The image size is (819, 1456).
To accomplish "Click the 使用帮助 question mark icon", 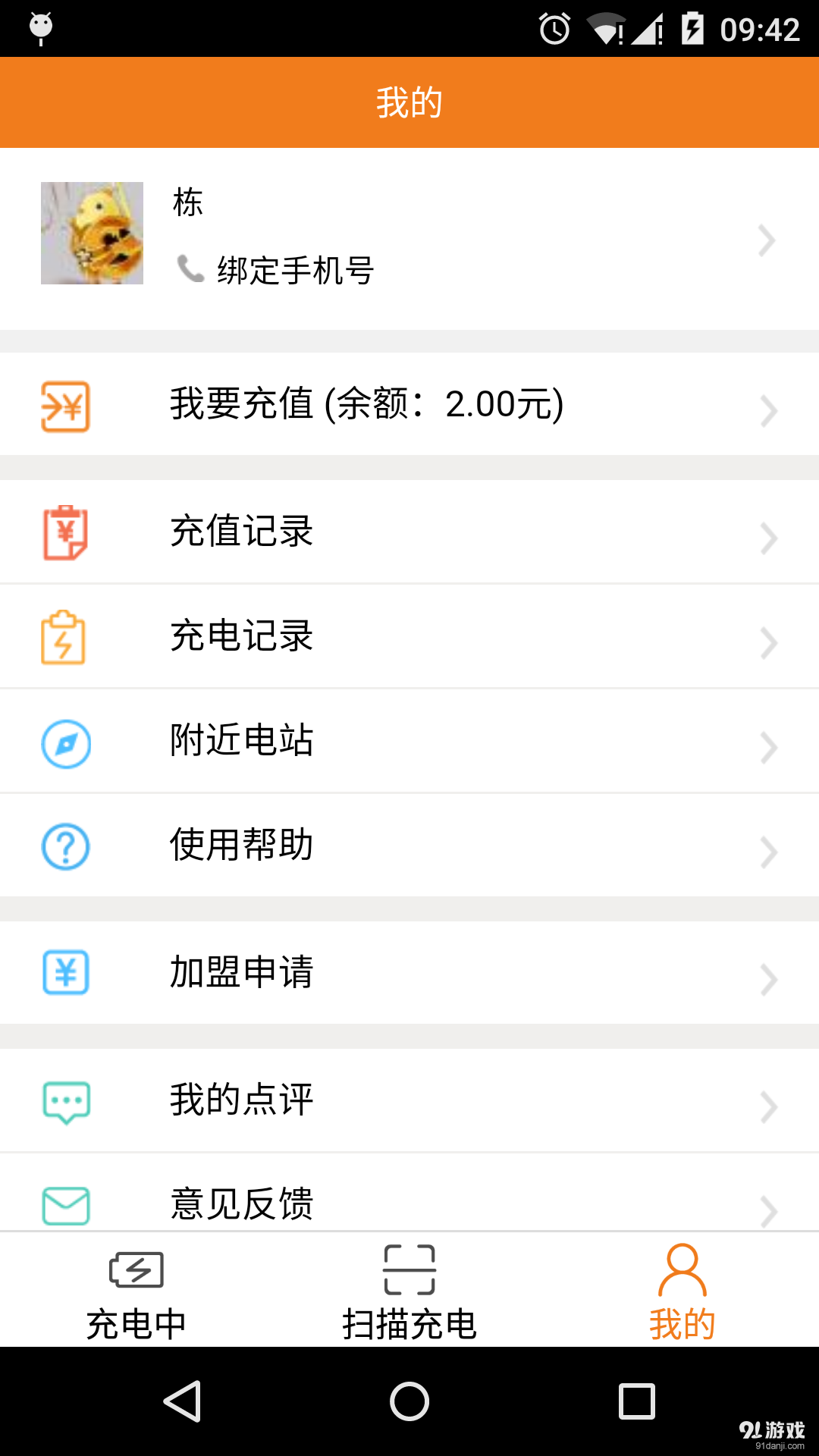I will coord(65,847).
